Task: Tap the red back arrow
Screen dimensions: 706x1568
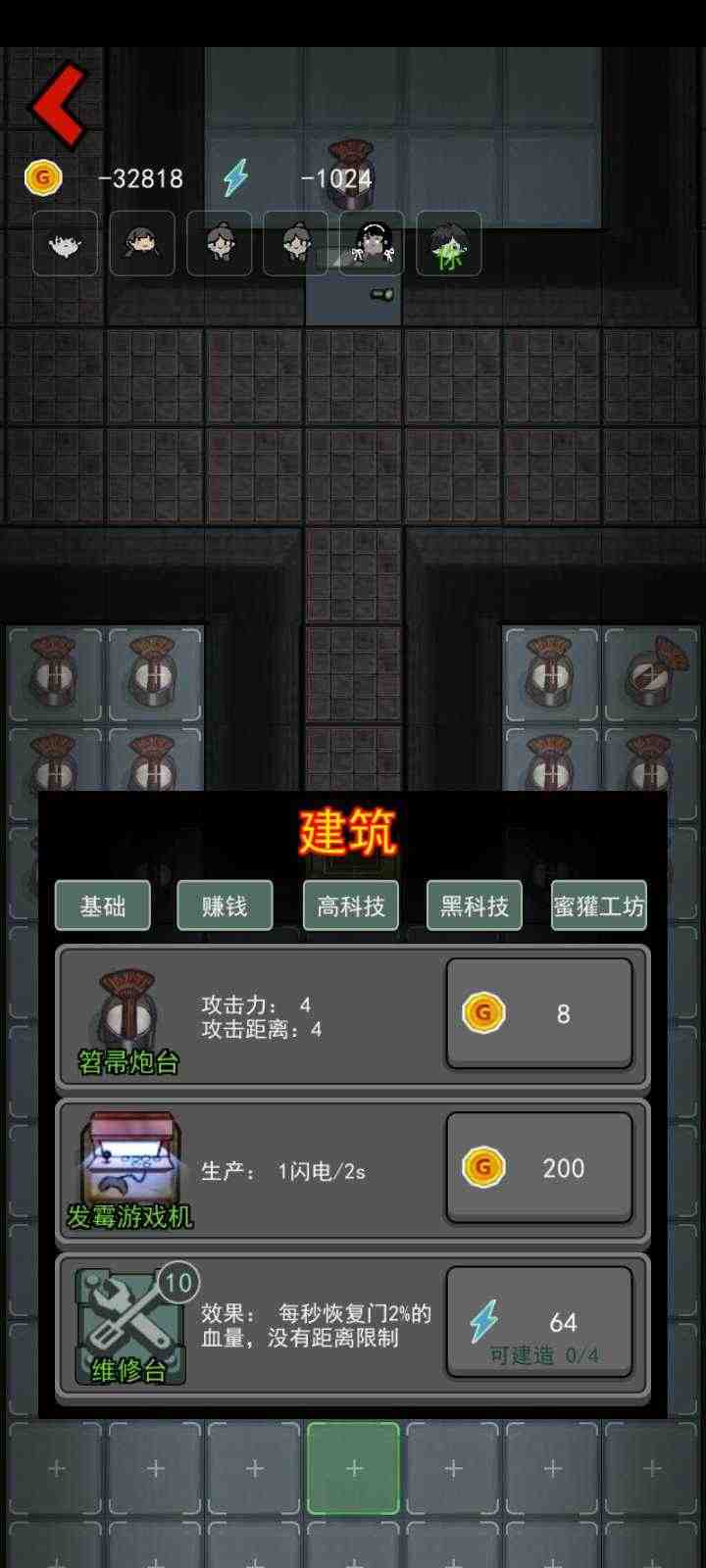Action: 61,104
